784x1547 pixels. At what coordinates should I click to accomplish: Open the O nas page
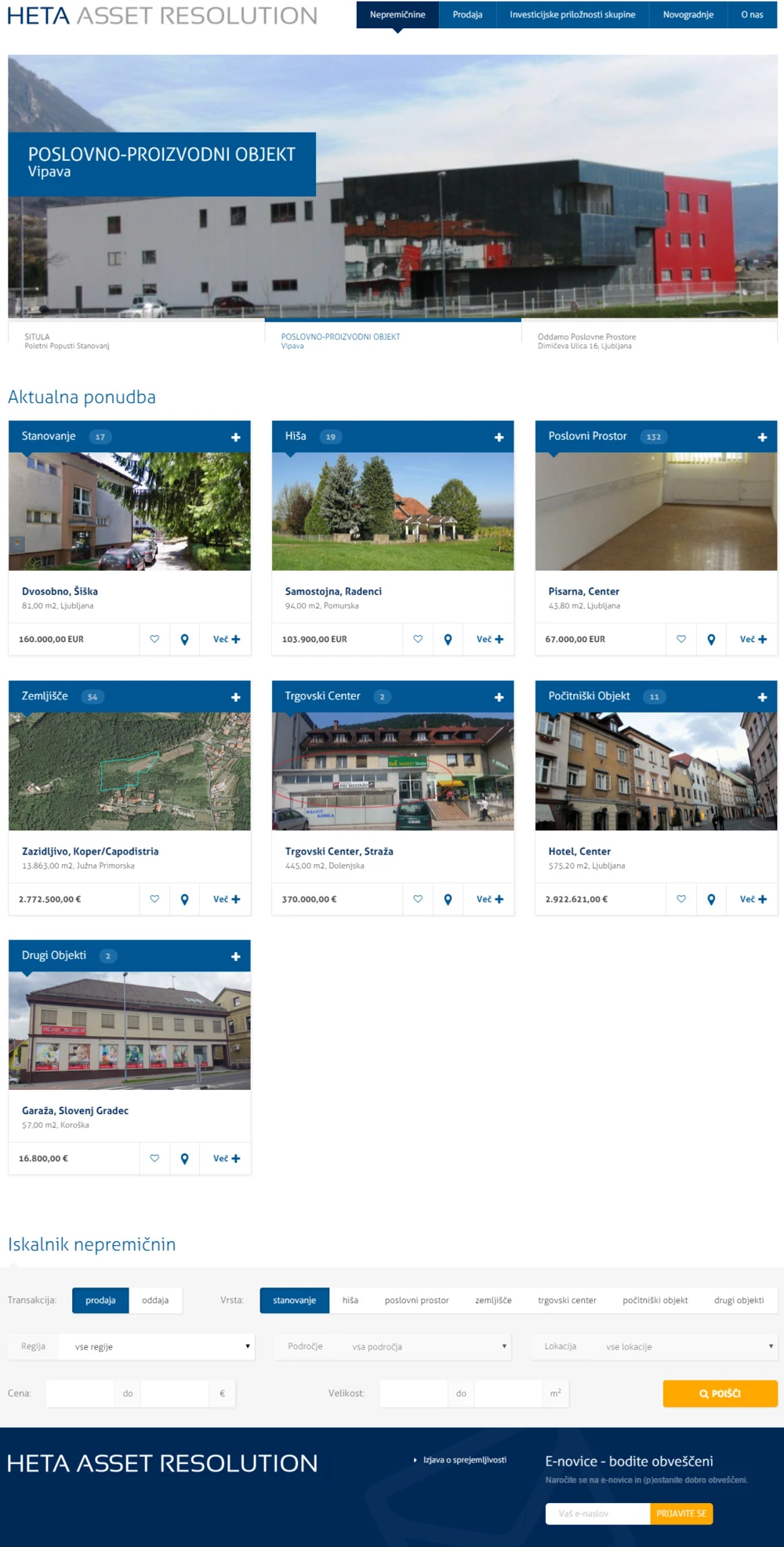click(751, 15)
